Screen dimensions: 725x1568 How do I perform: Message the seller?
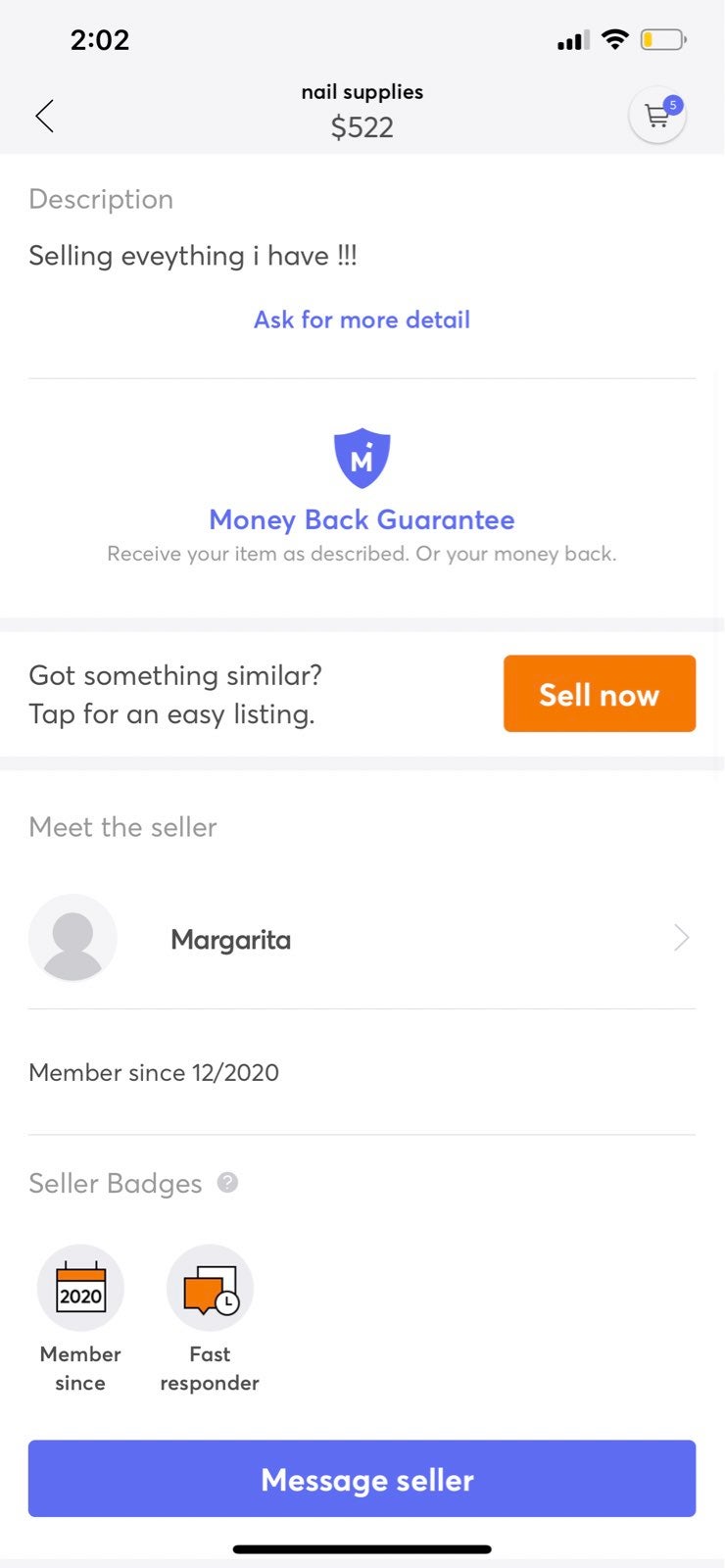362,1479
